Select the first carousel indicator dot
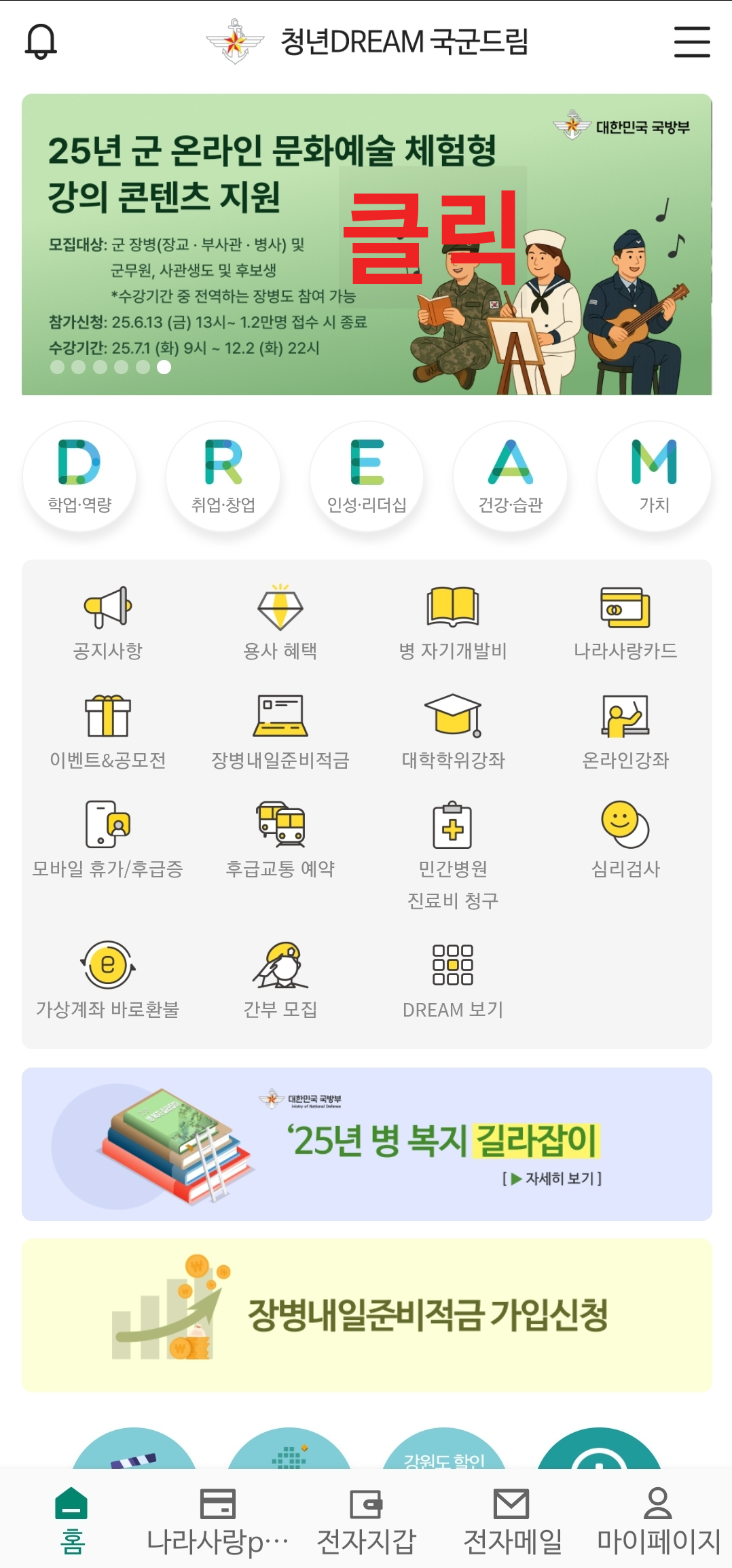Image resolution: width=732 pixels, height=1568 pixels. coord(58,367)
